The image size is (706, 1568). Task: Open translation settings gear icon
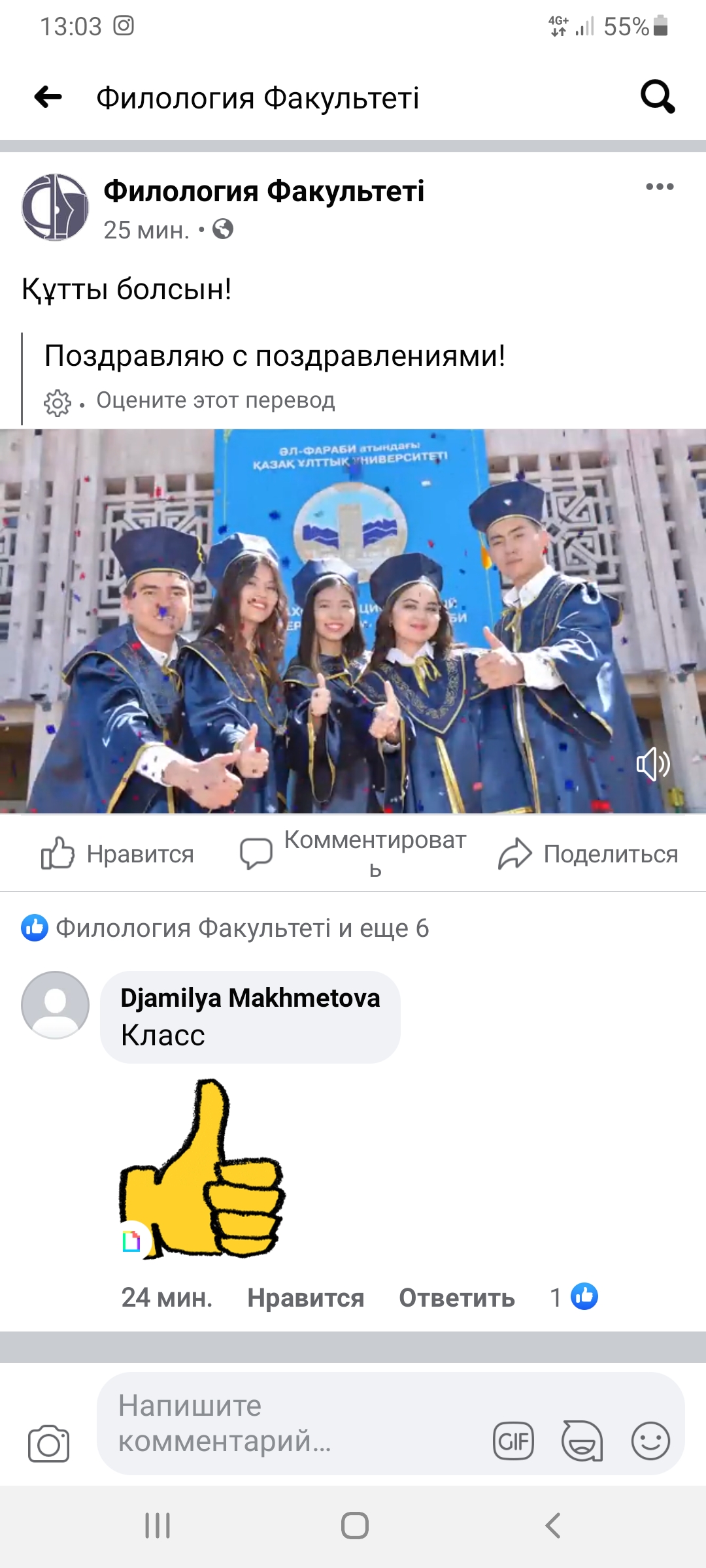[x=58, y=402]
